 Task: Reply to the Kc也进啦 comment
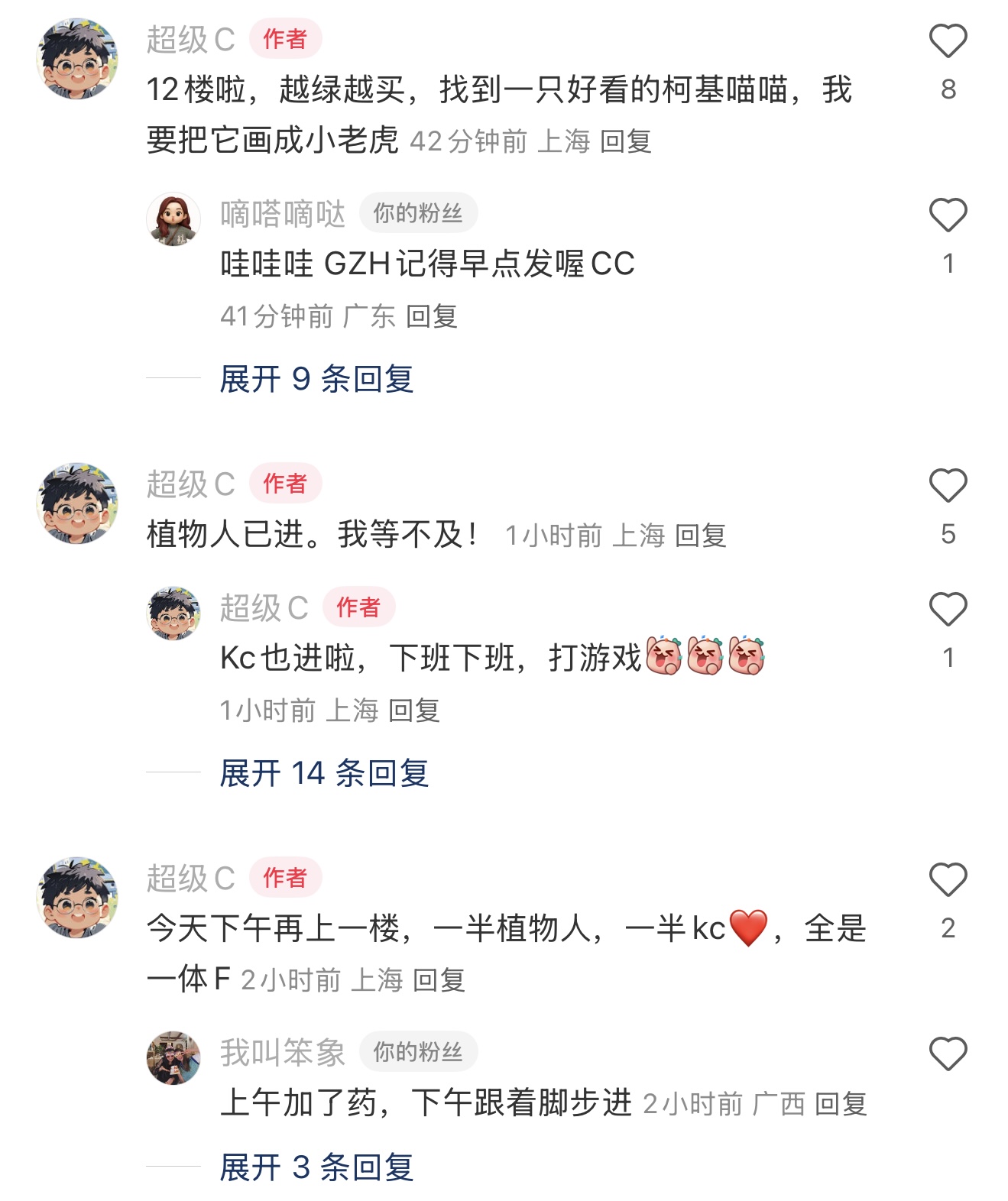(x=414, y=711)
